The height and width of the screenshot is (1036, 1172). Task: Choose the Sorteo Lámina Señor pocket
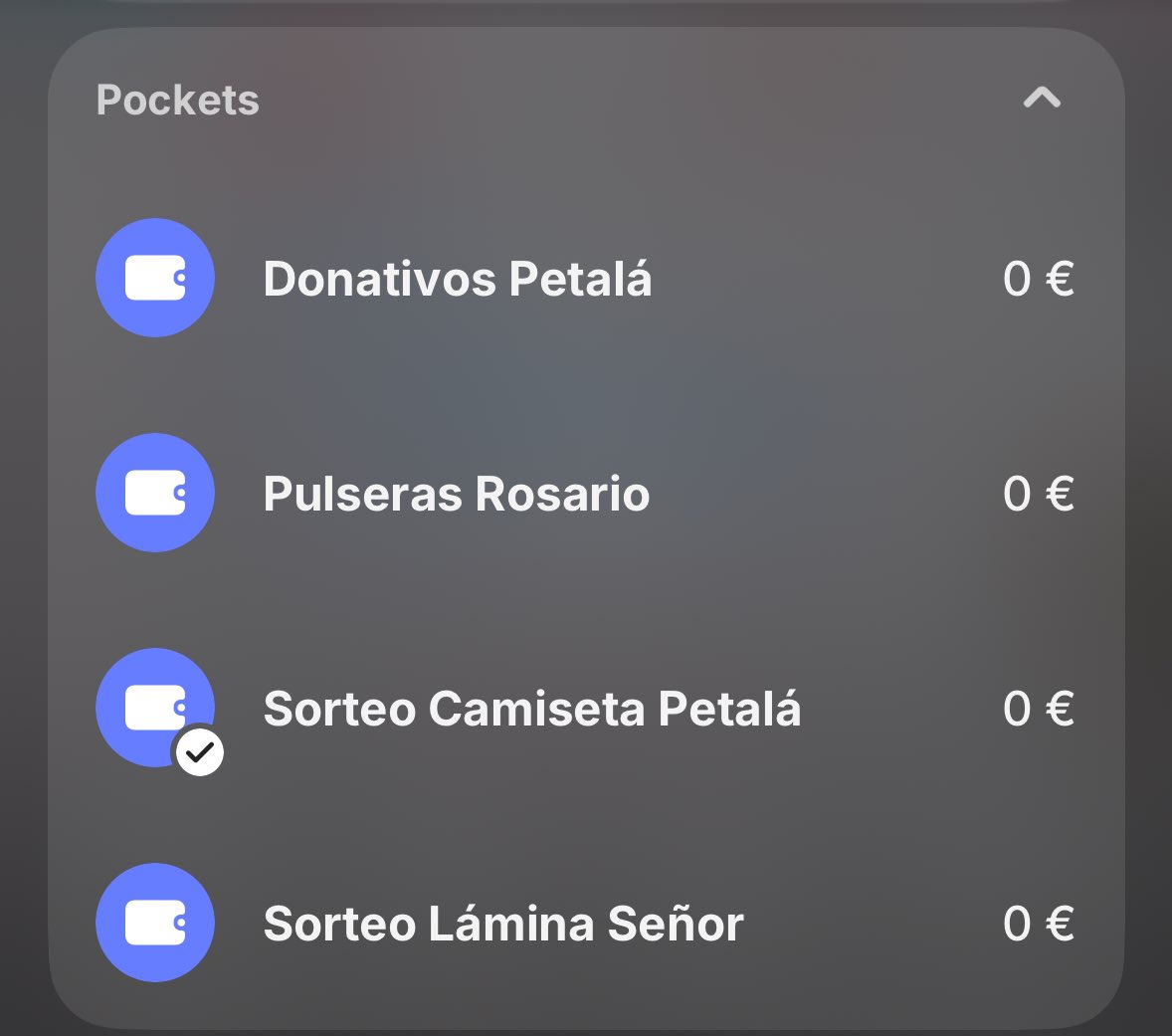(x=502, y=924)
